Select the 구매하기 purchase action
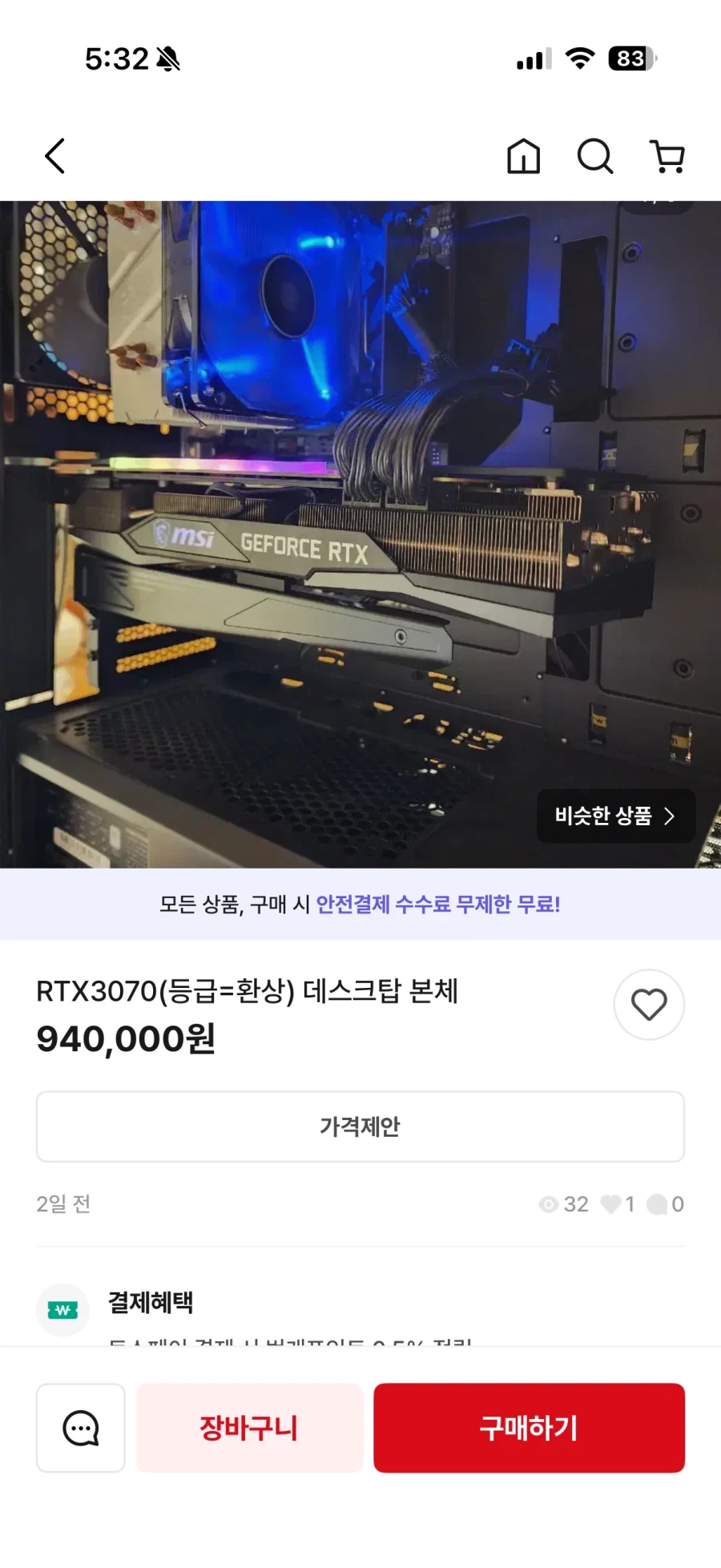The image size is (721, 1568). [529, 1427]
